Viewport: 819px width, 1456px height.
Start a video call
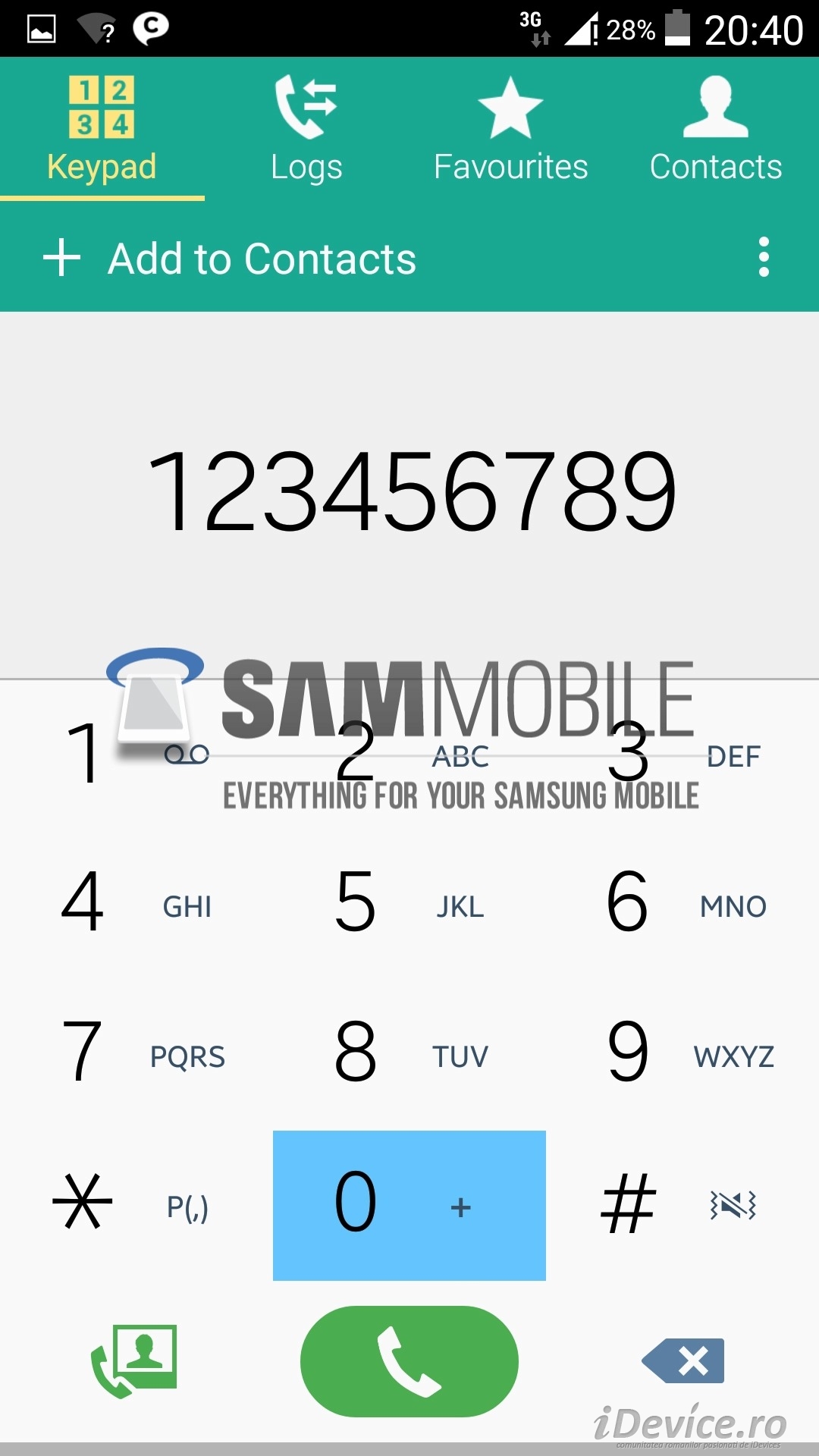coord(134,1361)
